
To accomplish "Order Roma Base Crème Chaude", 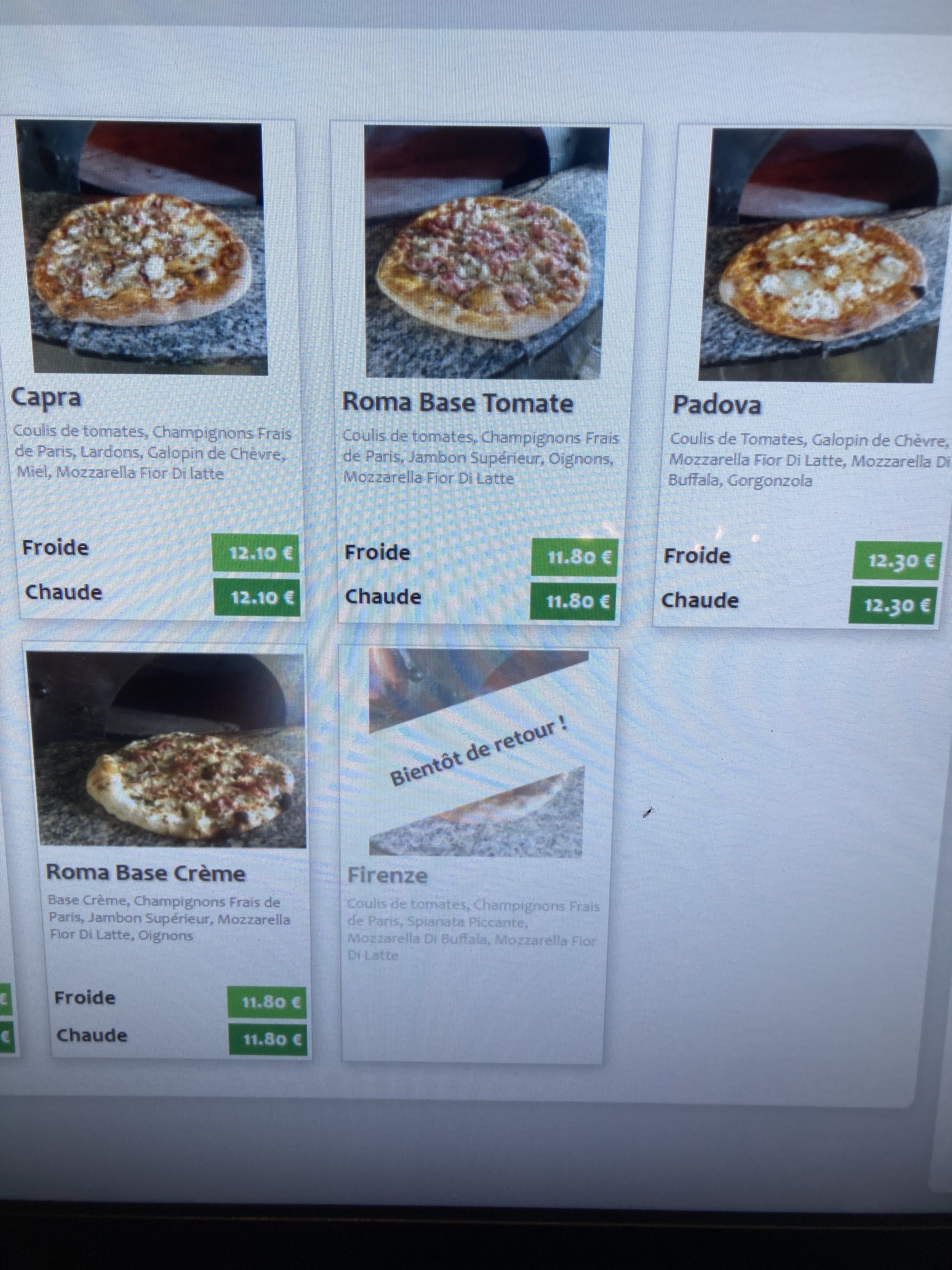I will pos(268,1040).
